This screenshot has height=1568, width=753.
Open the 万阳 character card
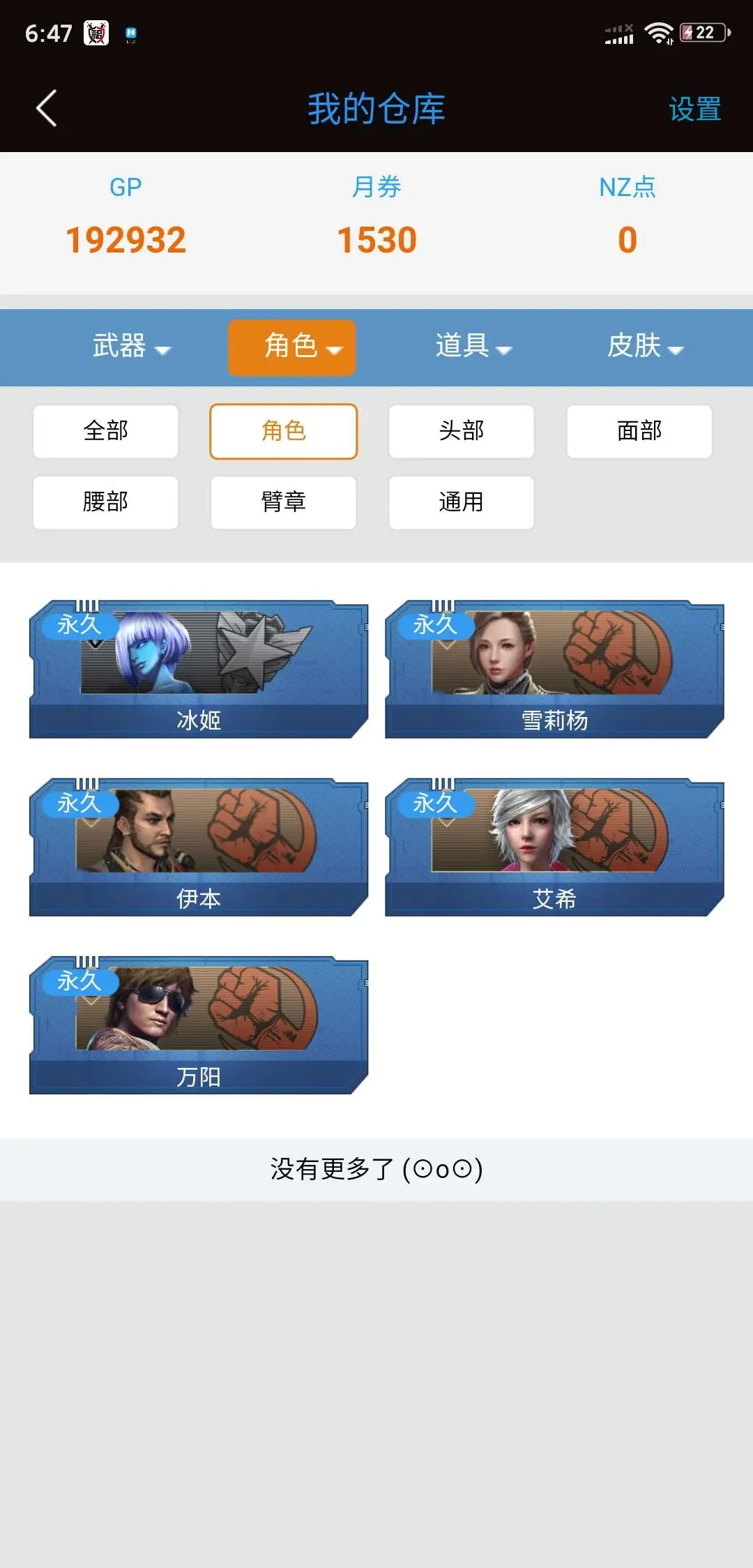coord(199,1025)
